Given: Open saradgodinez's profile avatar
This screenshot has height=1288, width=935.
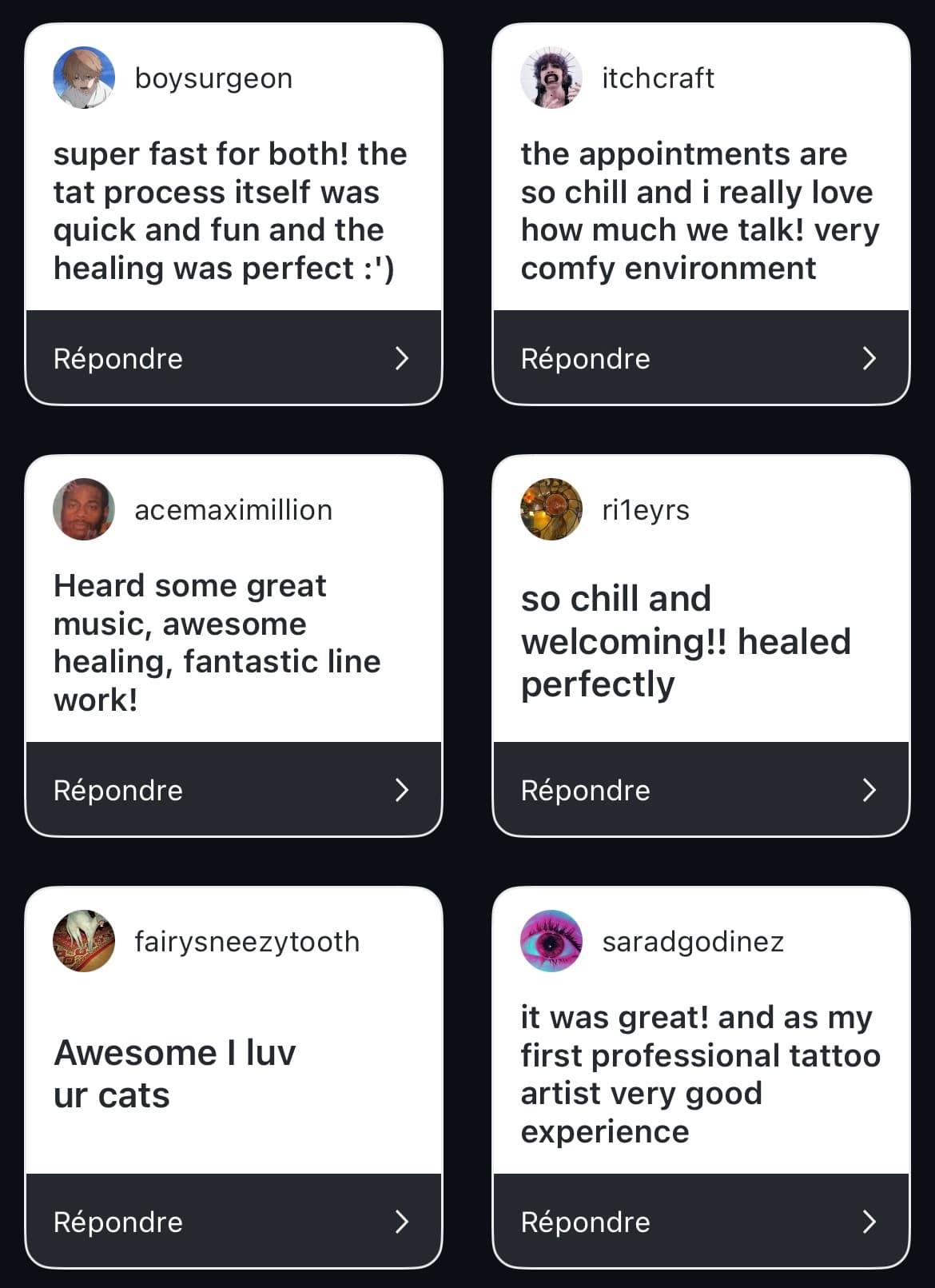Looking at the screenshot, I should [551, 941].
